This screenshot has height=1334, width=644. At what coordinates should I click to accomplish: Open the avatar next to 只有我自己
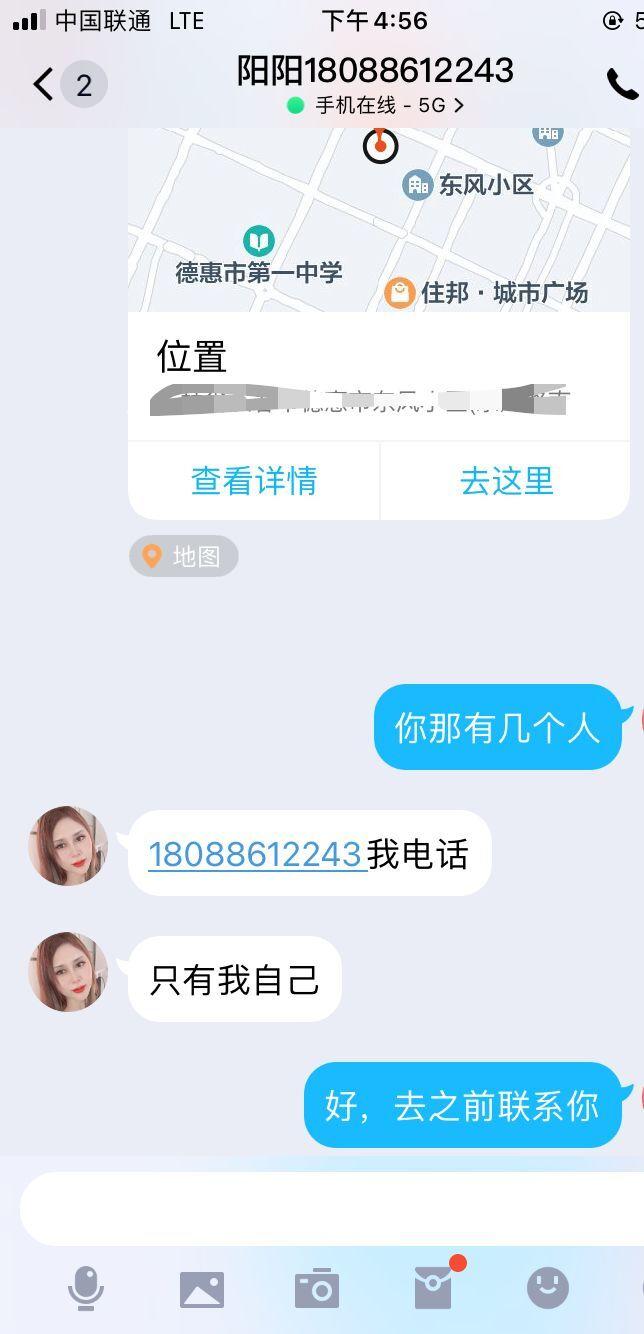tap(67, 972)
